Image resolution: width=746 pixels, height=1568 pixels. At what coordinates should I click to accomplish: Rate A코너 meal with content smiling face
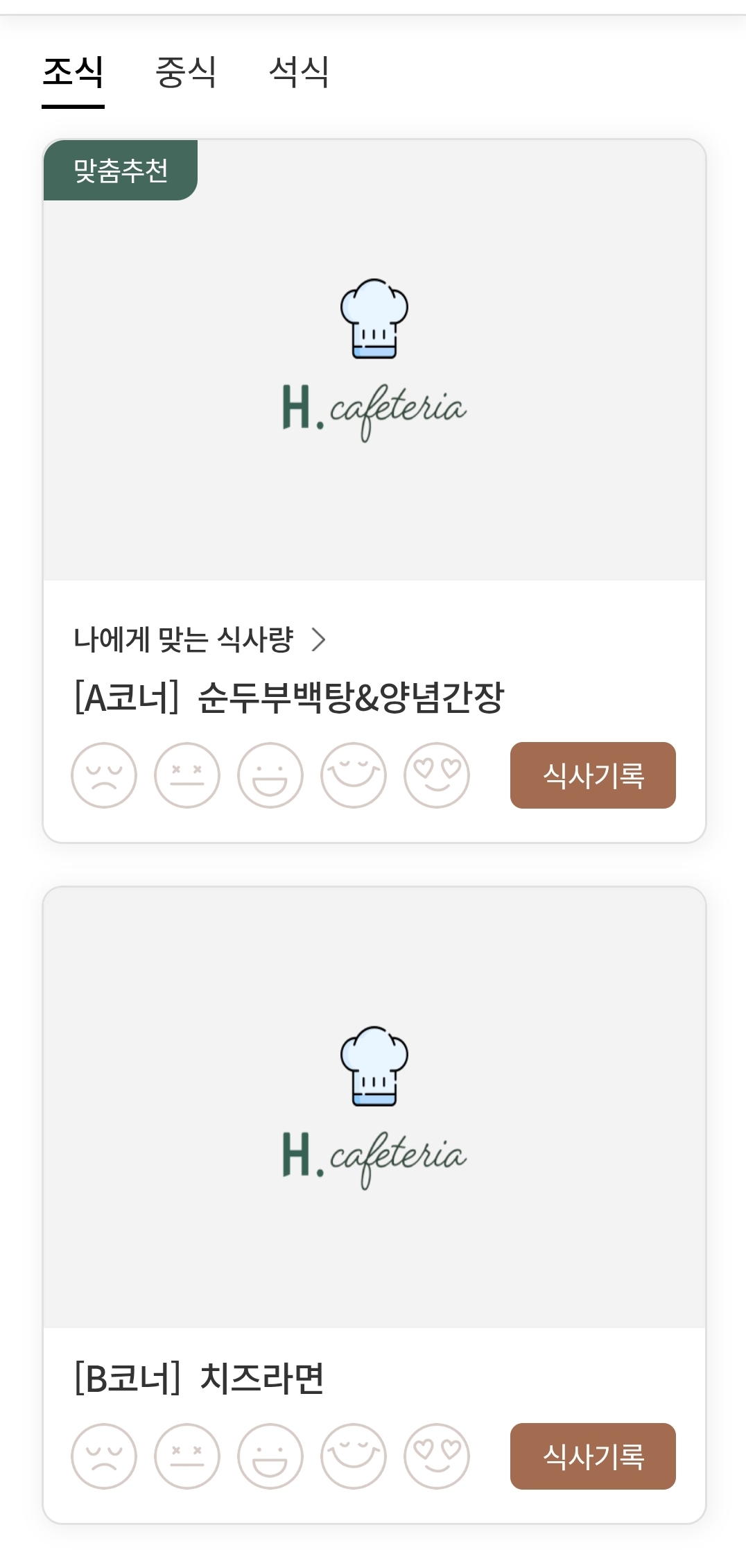click(x=354, y=775)
